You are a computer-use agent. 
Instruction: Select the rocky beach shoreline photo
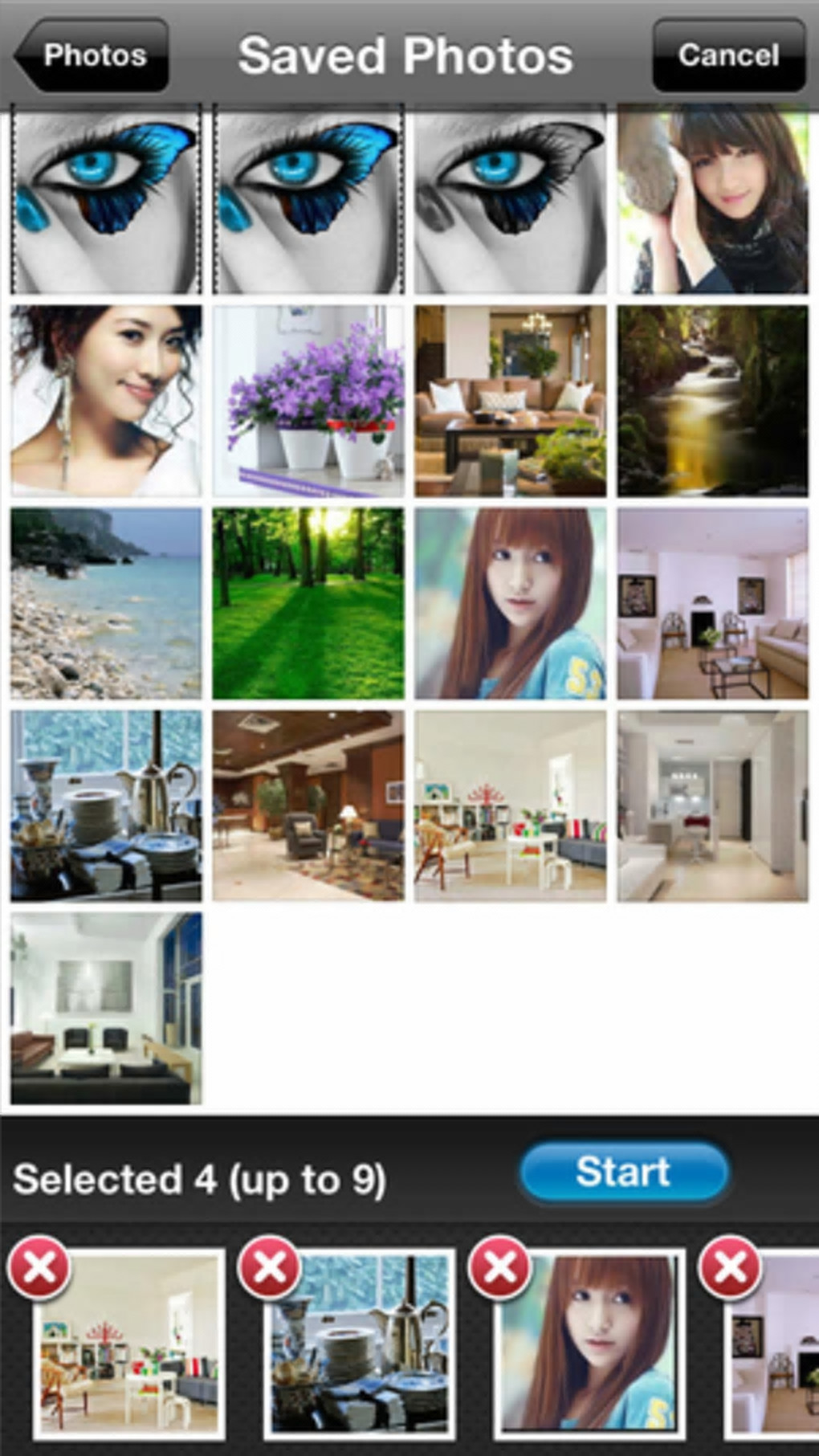tap(106, 603)
